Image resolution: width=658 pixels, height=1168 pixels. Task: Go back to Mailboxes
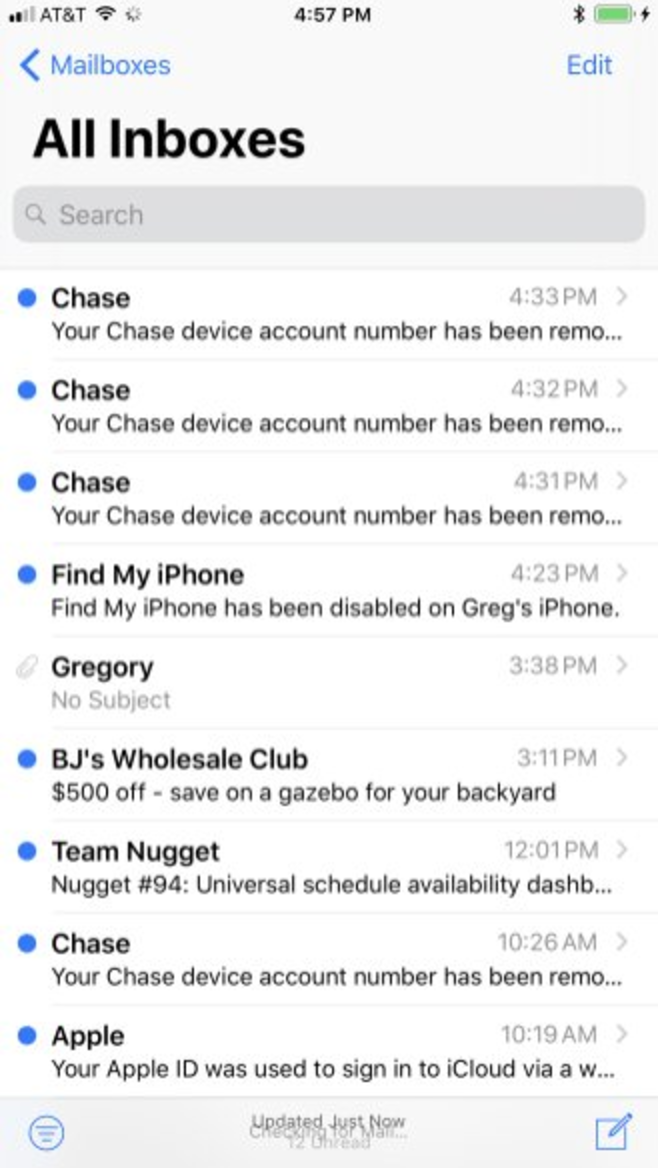tap(95, 66)
